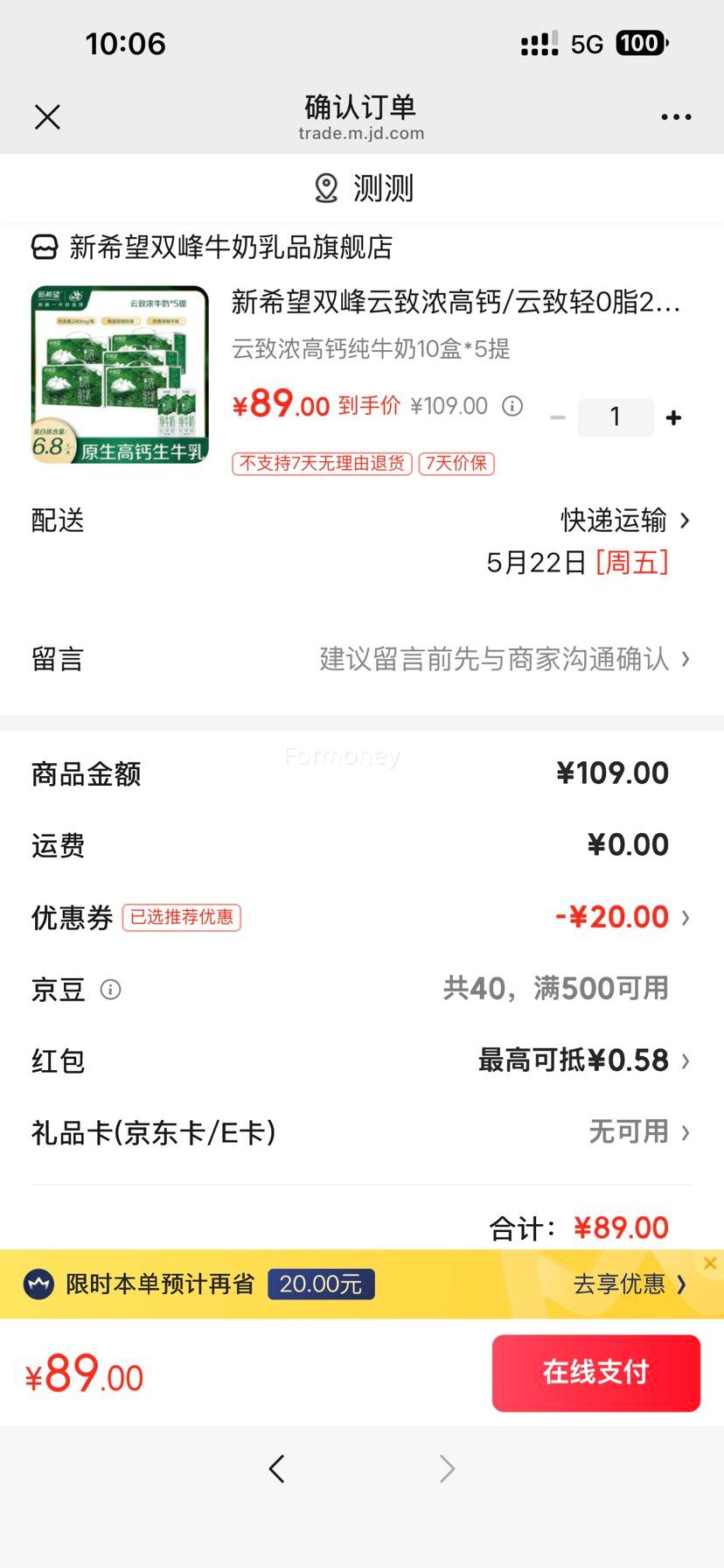Tap 在线支付 to pay online

tap(596, 1373)
